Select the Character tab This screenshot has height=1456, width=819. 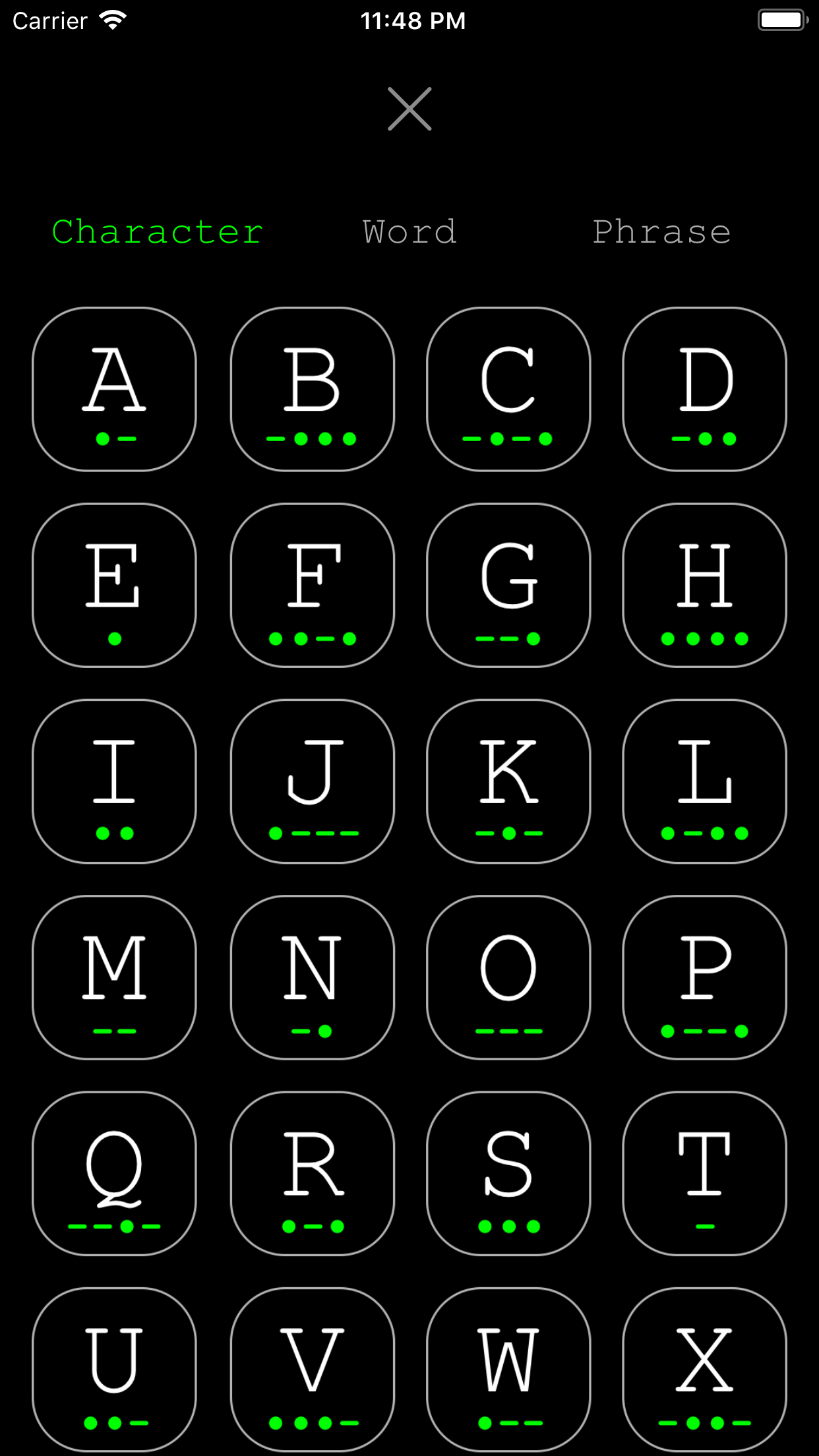pyautogui.click(x=158, y=232)
